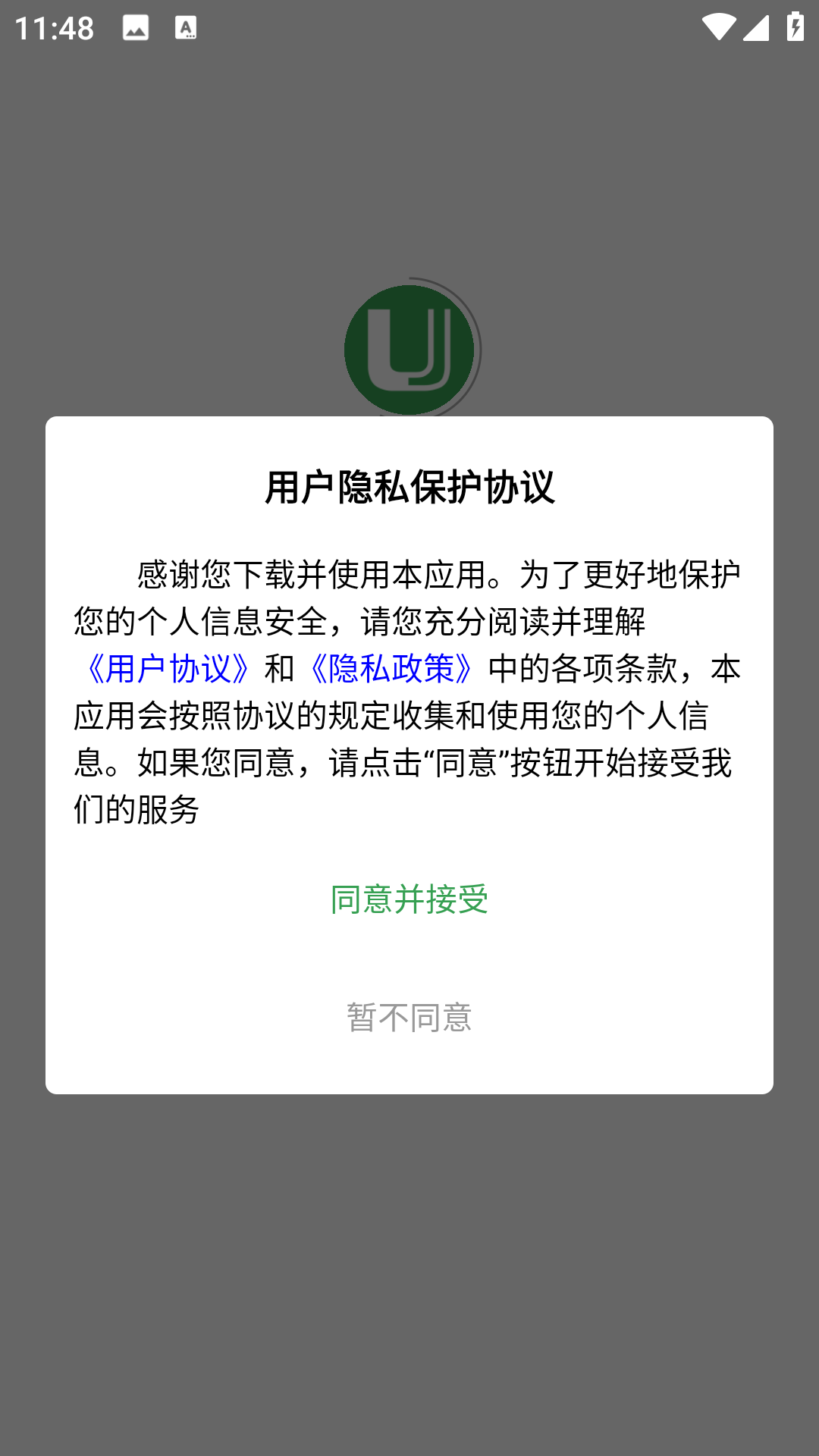Tap 同意并接受 to accept the agreement
This screenshot has width=819, height=1456.
(x=409, y=899)
